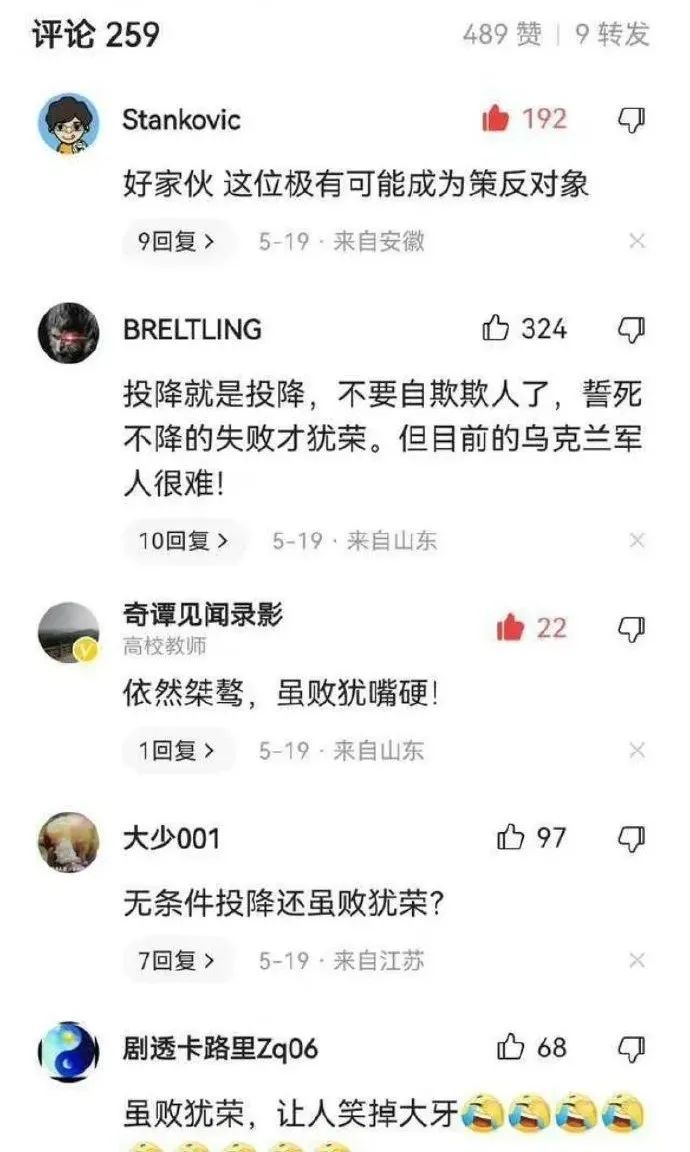Open BRELTLING's profile avatar
Image resolution: width=690 pixels, height=1152 pixels.
tap(68, 332)
